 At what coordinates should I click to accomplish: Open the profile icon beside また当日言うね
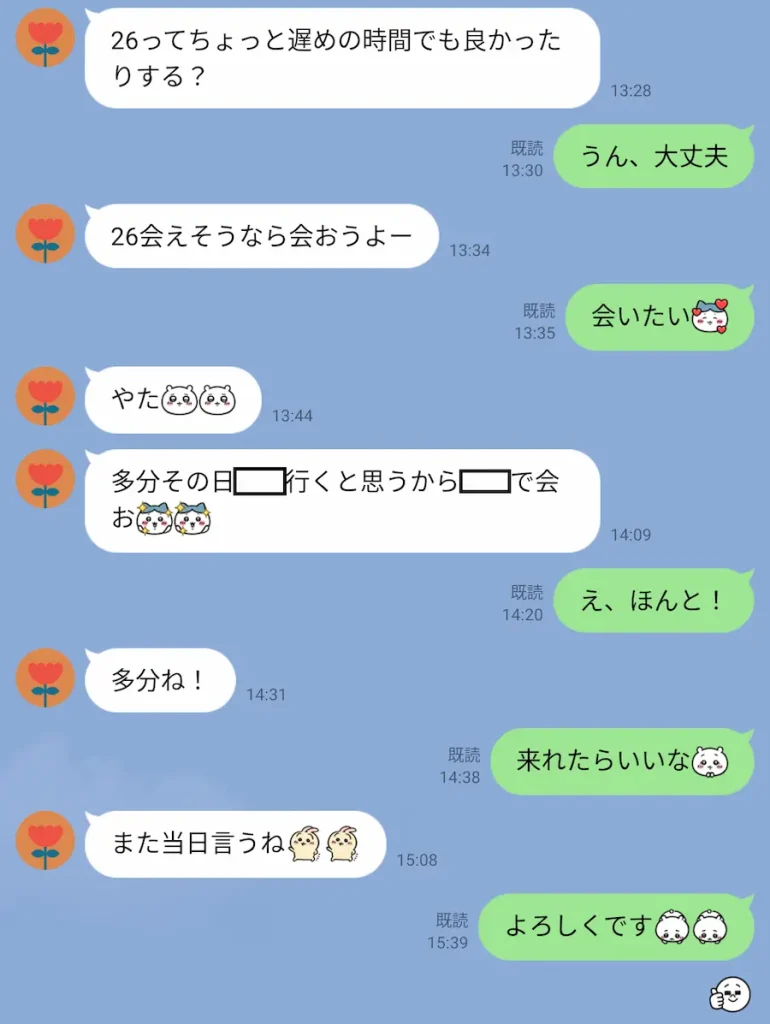coord(45,840)
